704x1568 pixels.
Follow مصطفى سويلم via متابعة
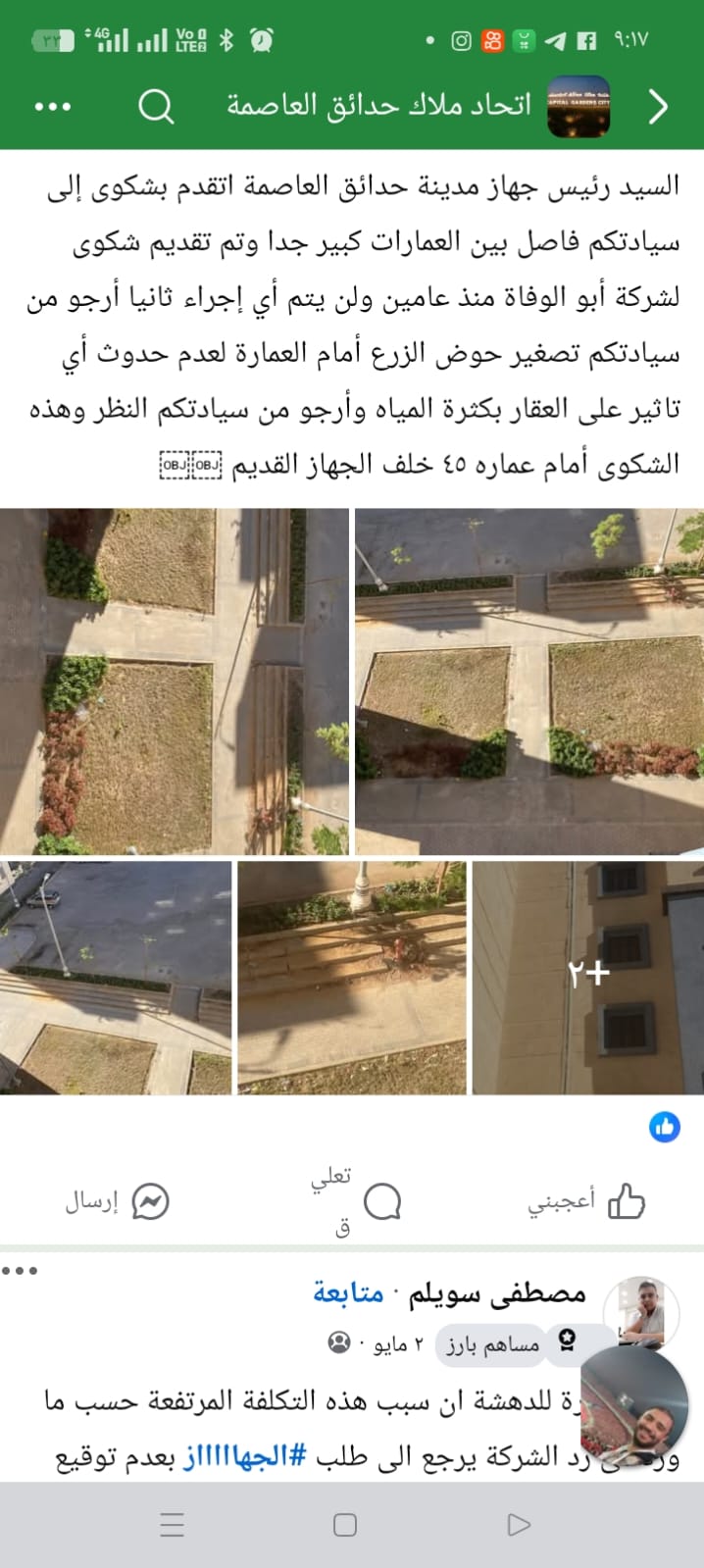point(348,1293)
